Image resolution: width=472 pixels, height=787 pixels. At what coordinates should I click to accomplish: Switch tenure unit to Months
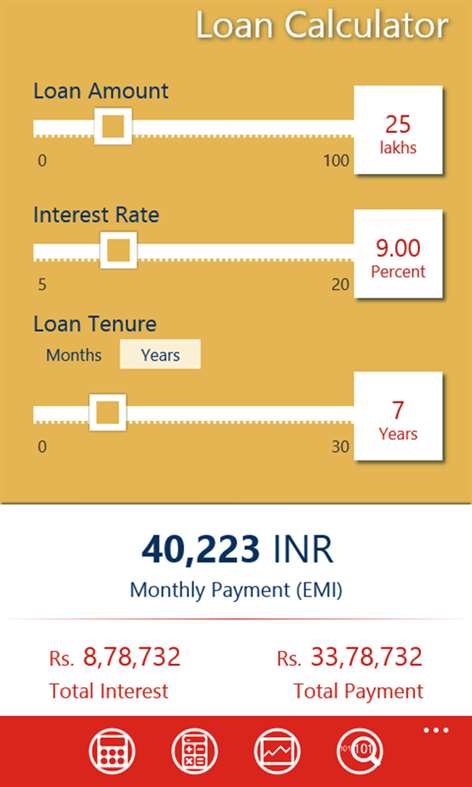(74, 355)
